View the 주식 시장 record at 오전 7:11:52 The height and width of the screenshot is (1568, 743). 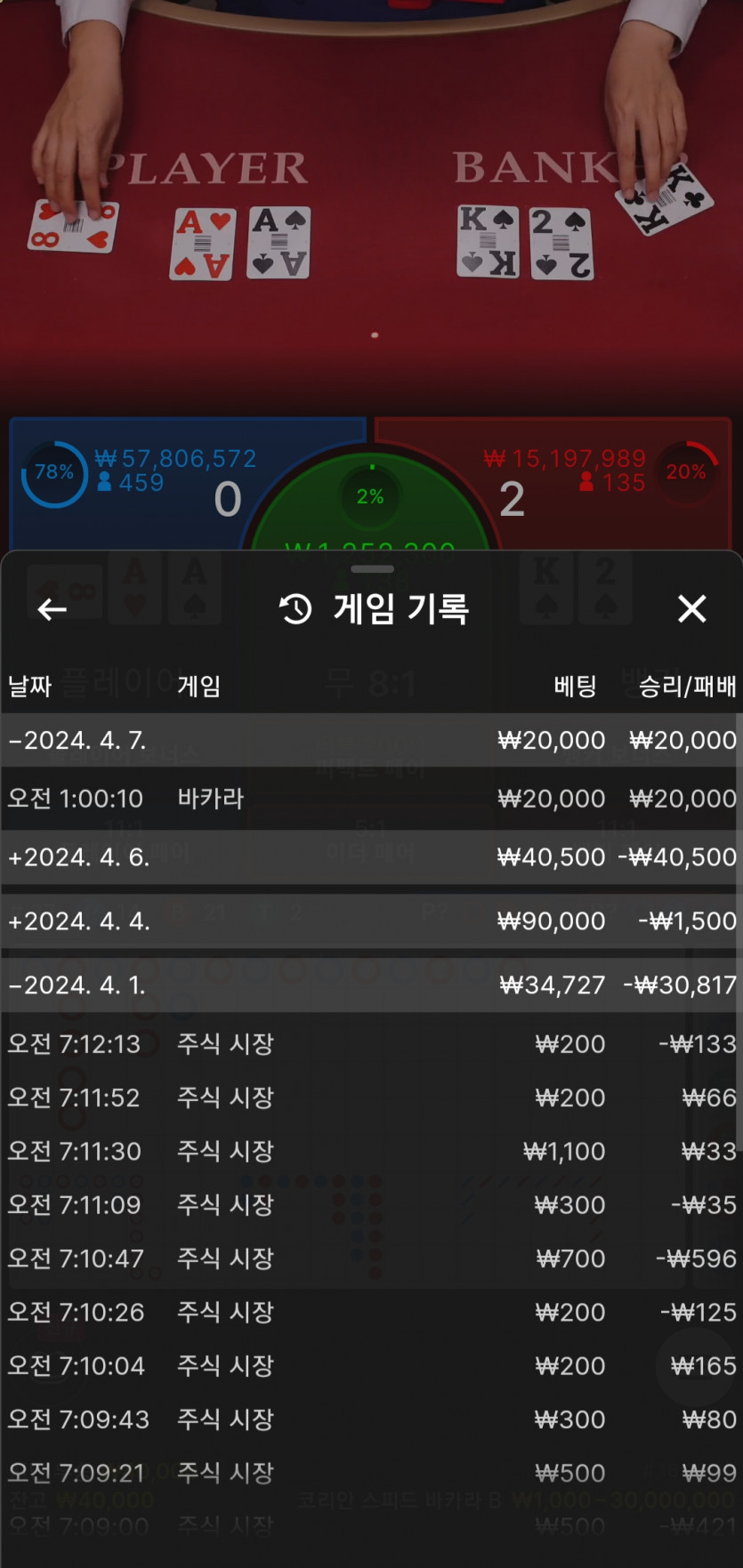[x=370, y=1098]
